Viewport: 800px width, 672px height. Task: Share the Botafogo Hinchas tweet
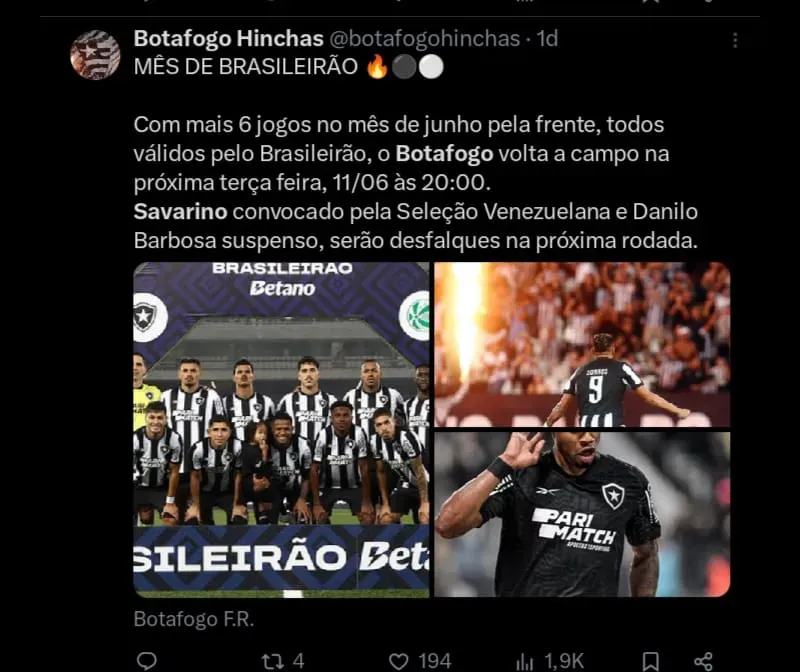click(x=703, y=661)
